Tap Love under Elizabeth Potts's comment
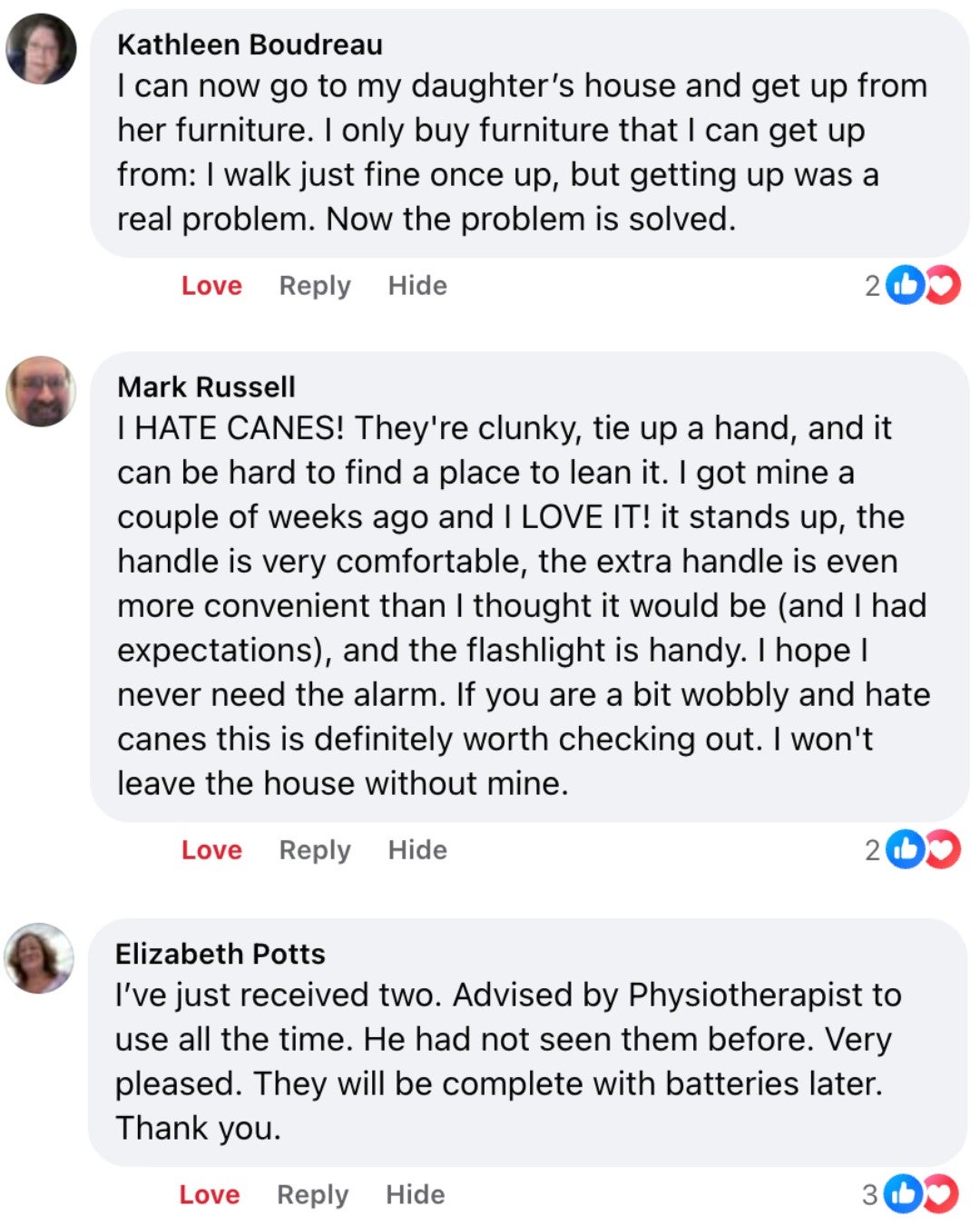This screenshot has width=980, height=1225. pos(210,1195)
